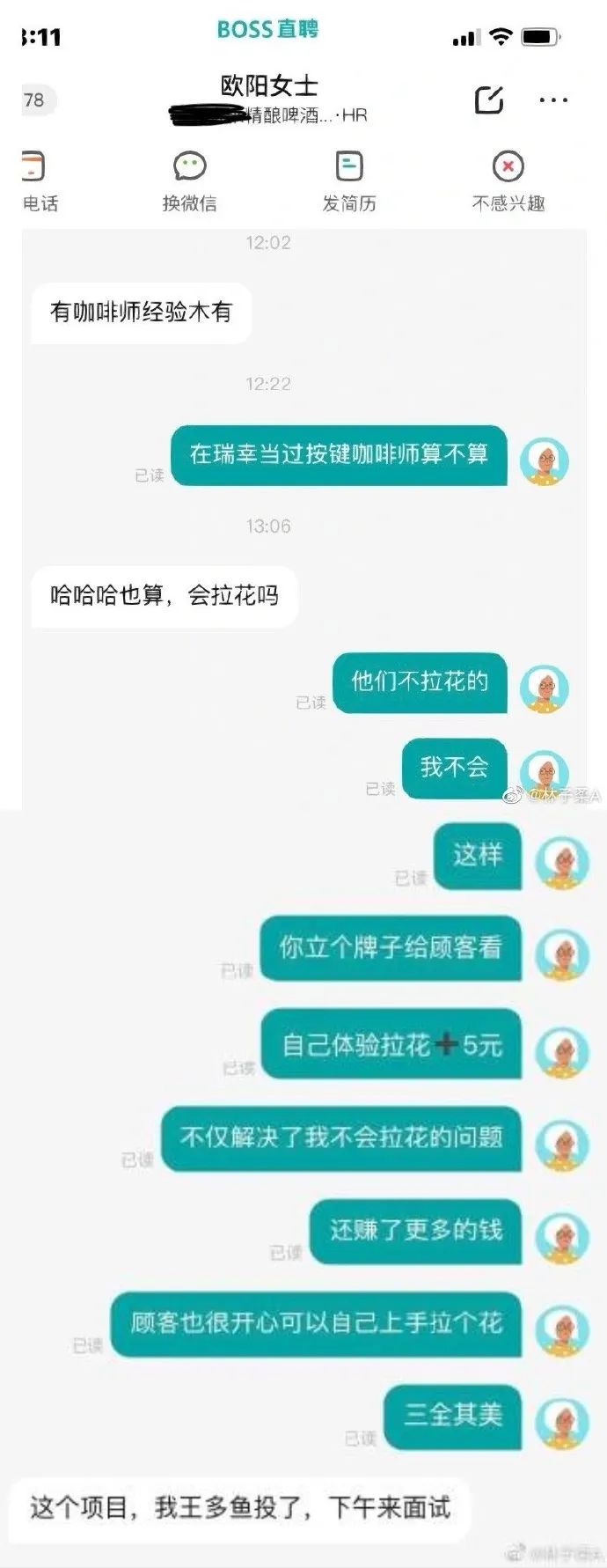Mark as 不感兴趣
Image resolution: width=607 pixels, height=1568 pixels.
pos(508,180)
